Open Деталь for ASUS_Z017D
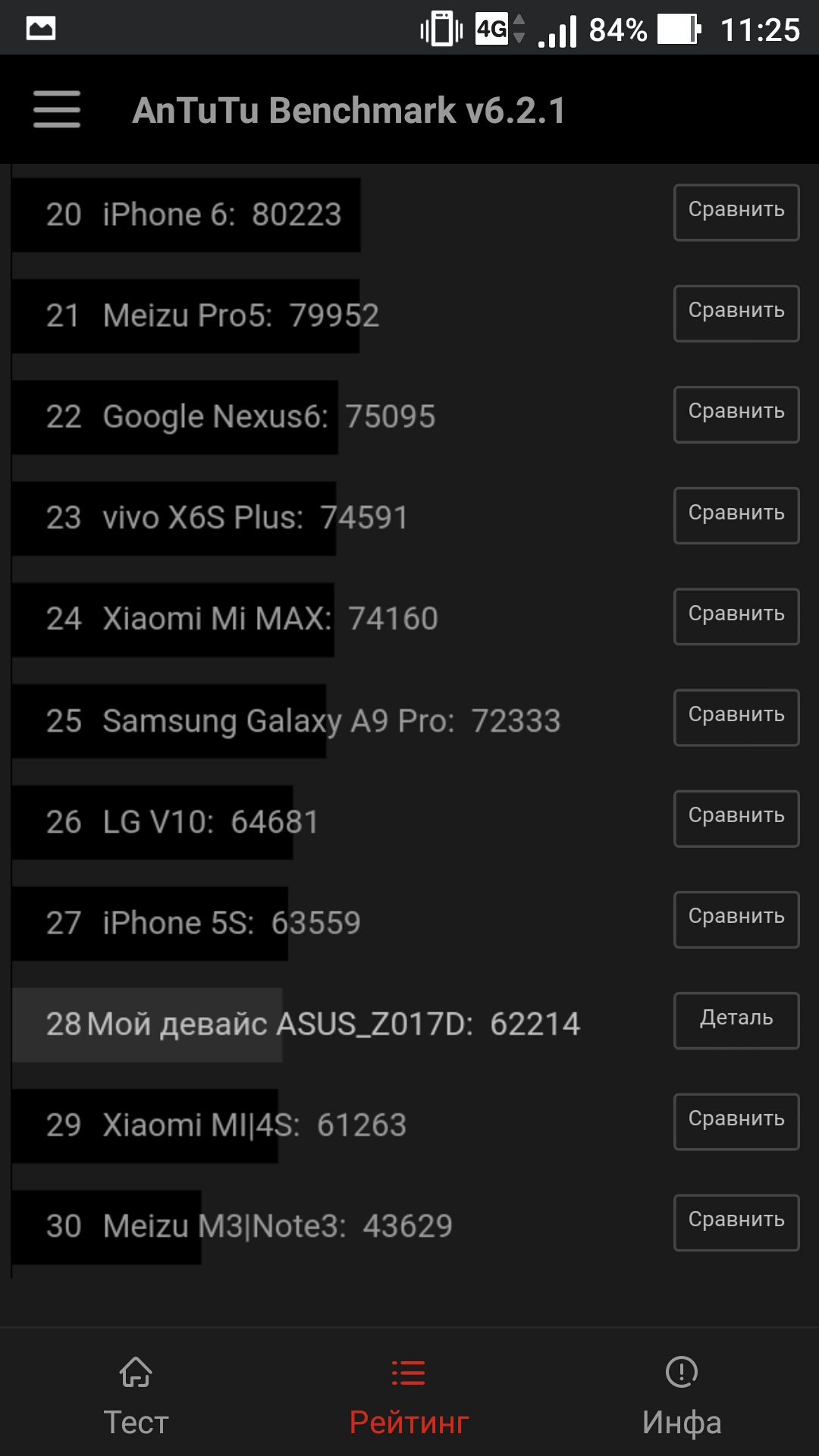The height and width of the screenshot is (1456, 819). click(x=736, y=1021)
